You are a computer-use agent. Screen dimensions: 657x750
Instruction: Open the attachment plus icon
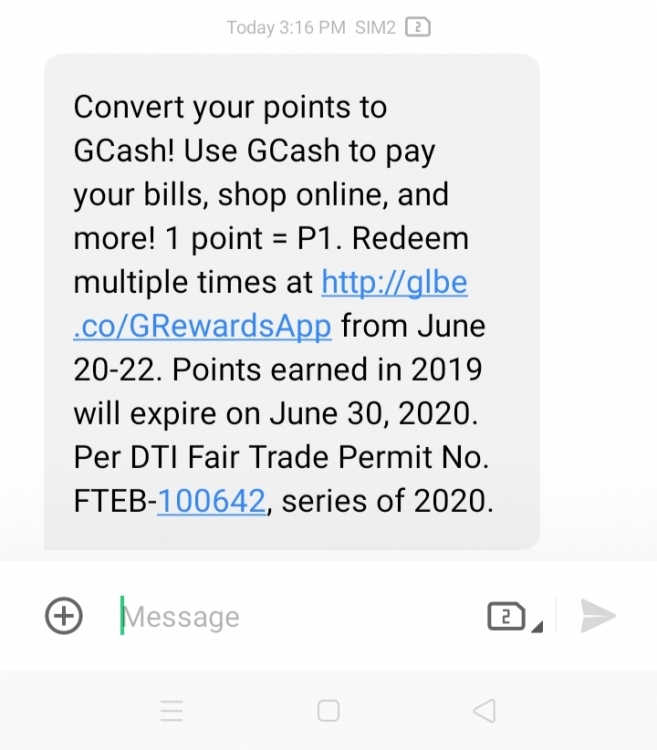64,616
